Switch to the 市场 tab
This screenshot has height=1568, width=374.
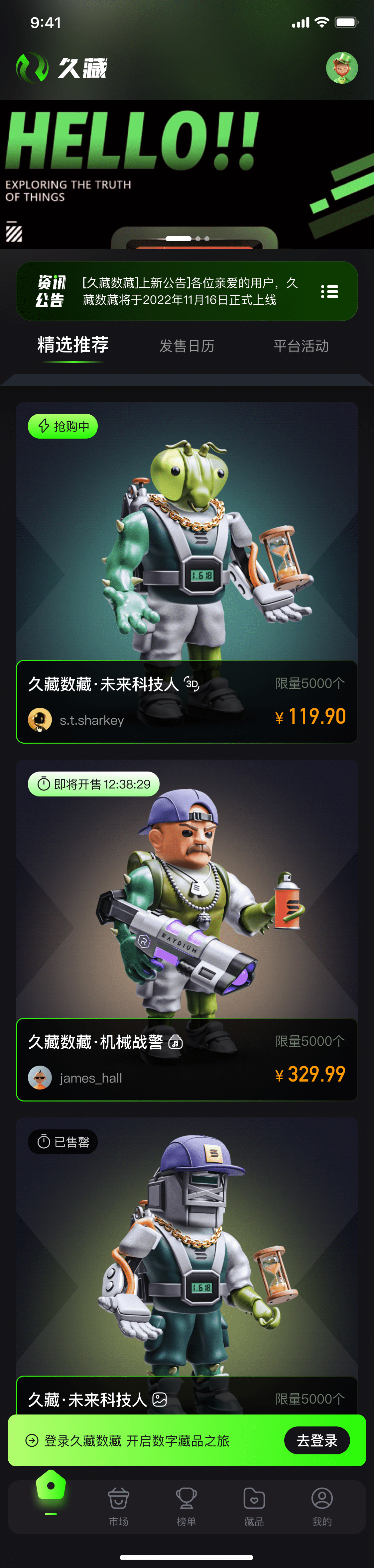click(x=119, y=1506)
